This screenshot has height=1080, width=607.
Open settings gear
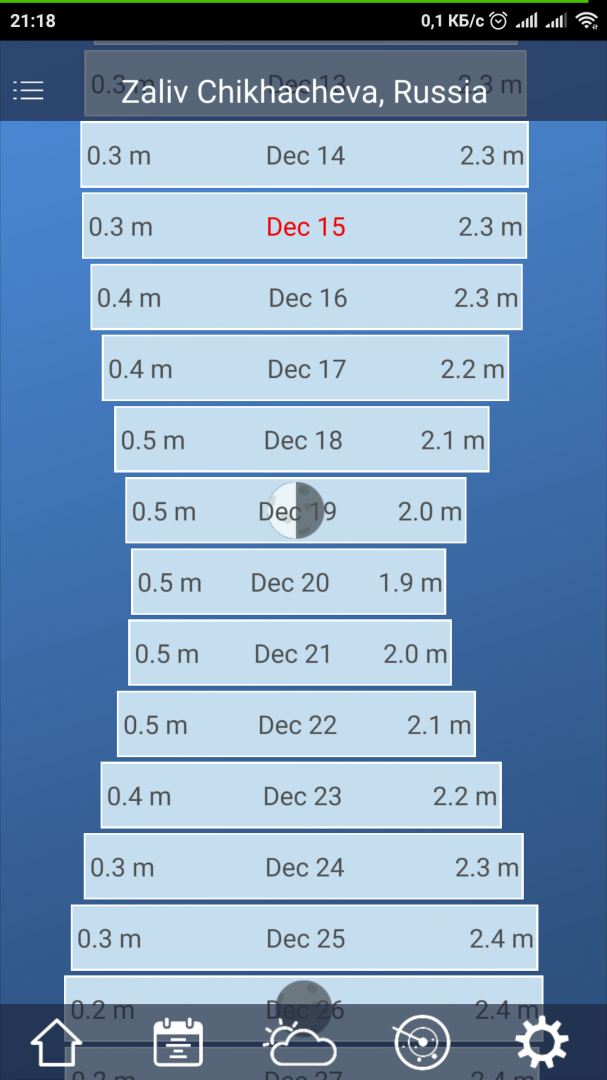(x=542, y=1043)
